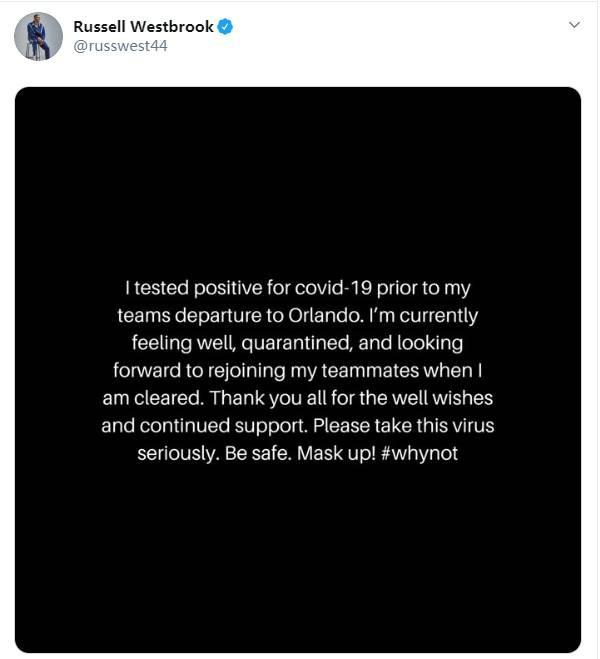Open the @russwest44 handle link
The height and width of the screenshot is (659, 600).
tap(120, 46)
